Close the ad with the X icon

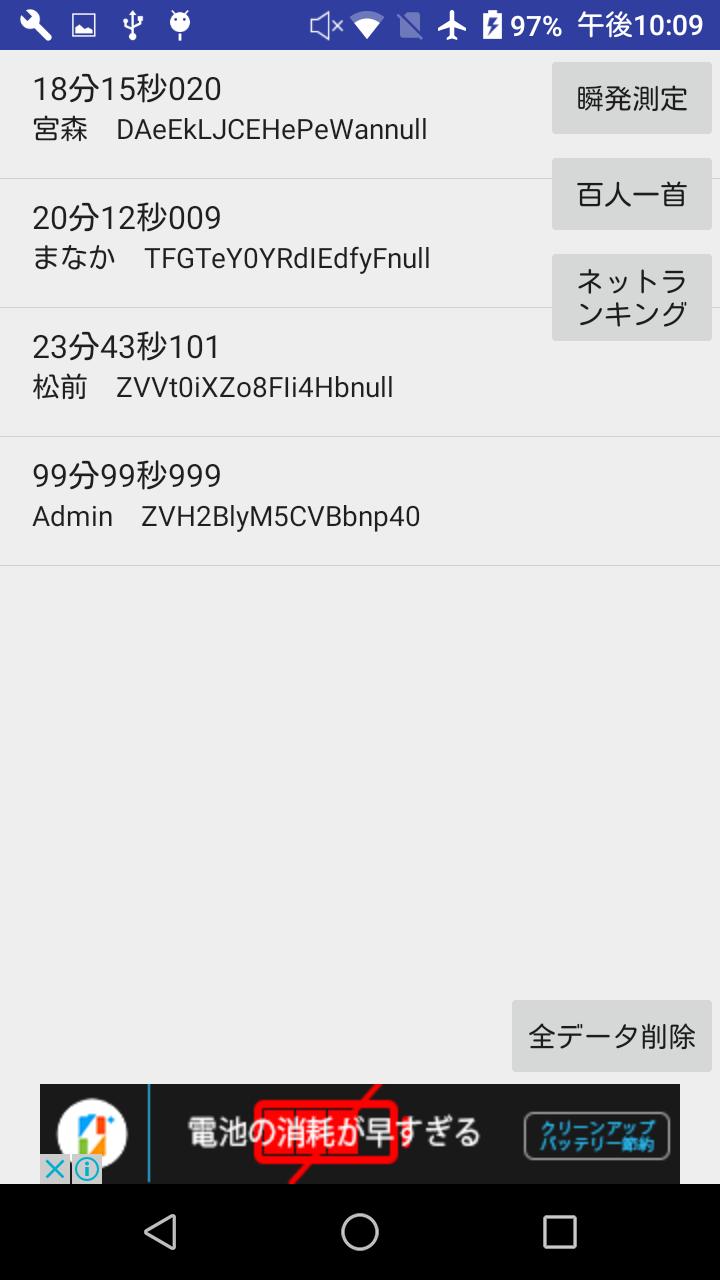55,1169
